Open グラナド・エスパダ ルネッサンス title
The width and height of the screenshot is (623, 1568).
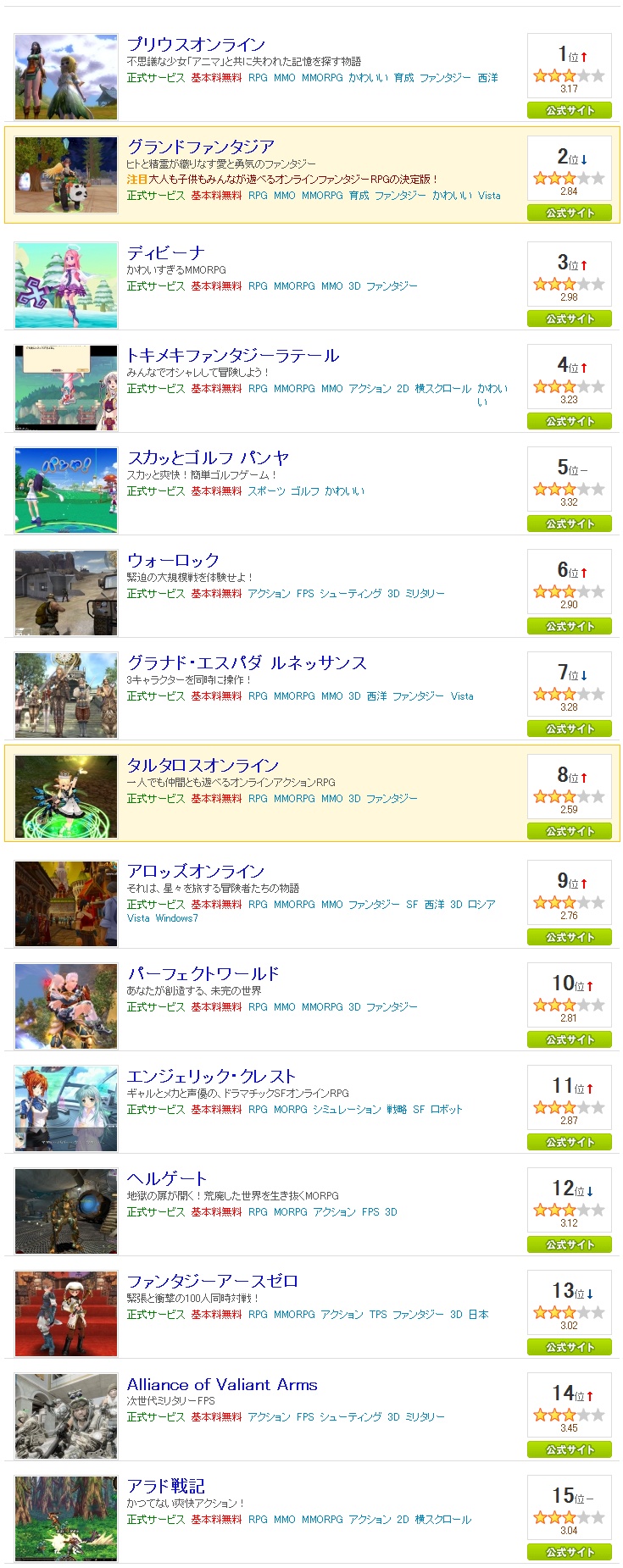point(247,663)
